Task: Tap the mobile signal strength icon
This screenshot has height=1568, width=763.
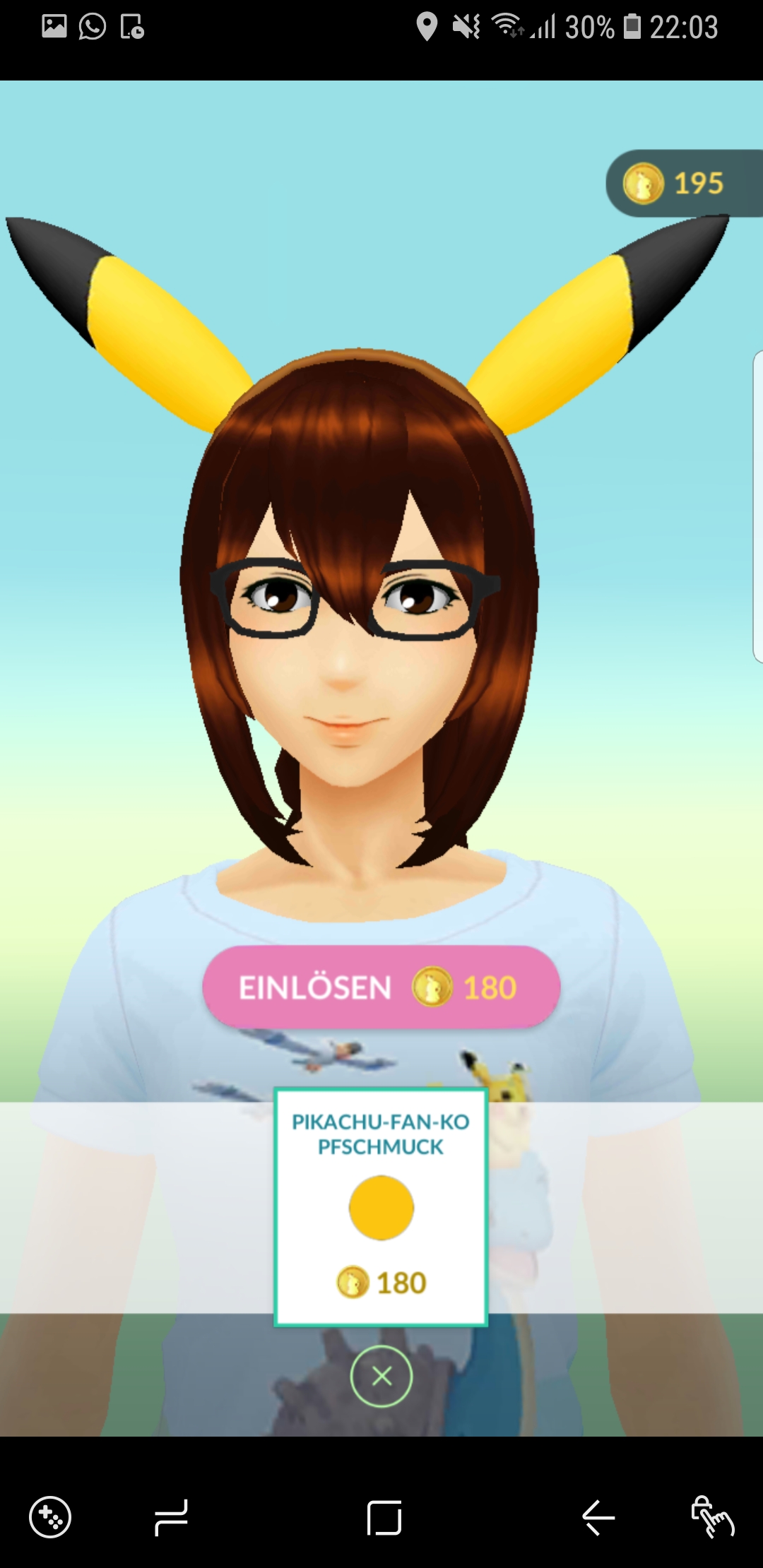Action: pos(544,27)
